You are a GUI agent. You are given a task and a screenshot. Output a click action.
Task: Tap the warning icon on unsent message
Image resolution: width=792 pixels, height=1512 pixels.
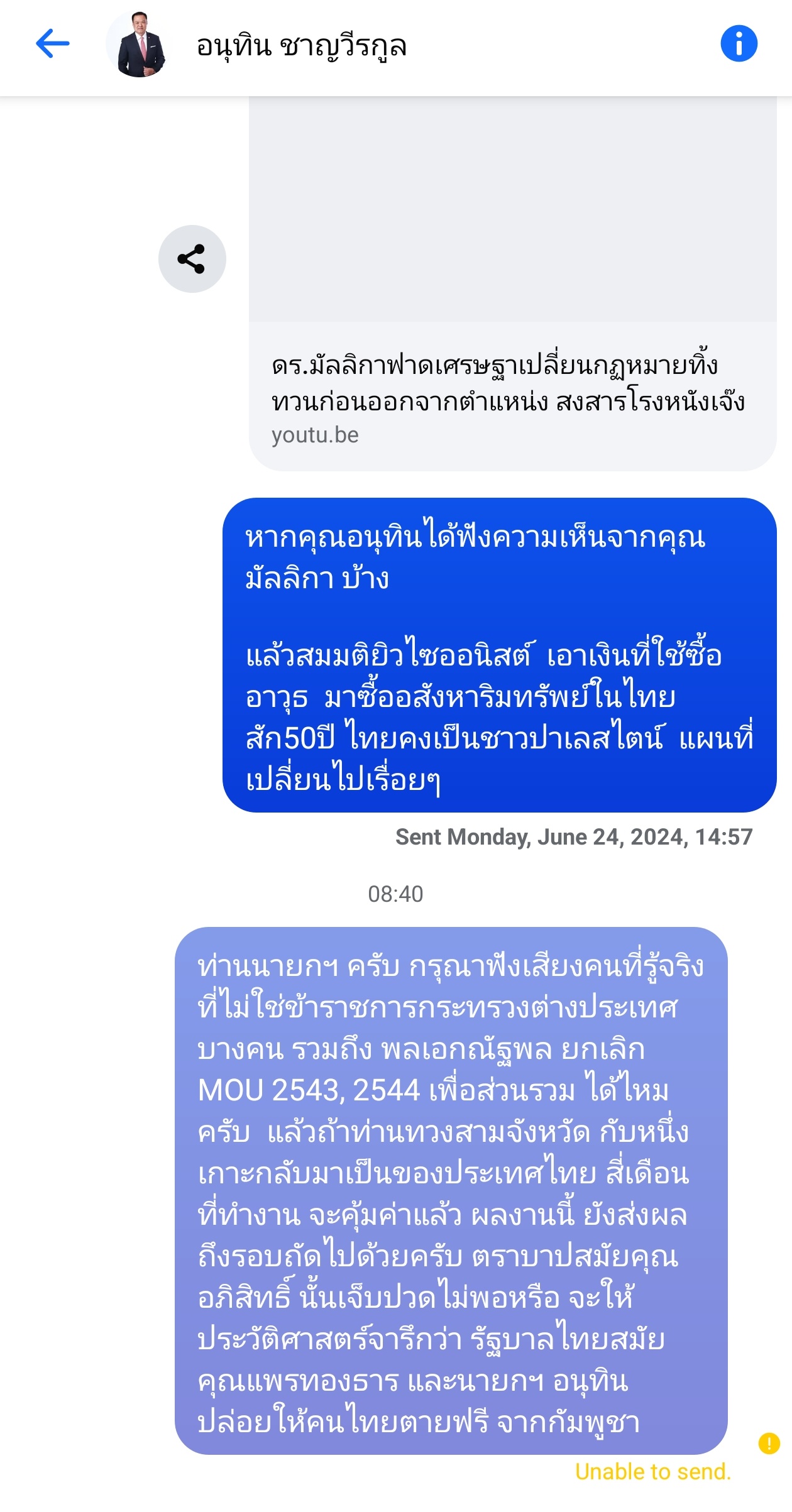pyautogui.click(x=769, y=1443)
